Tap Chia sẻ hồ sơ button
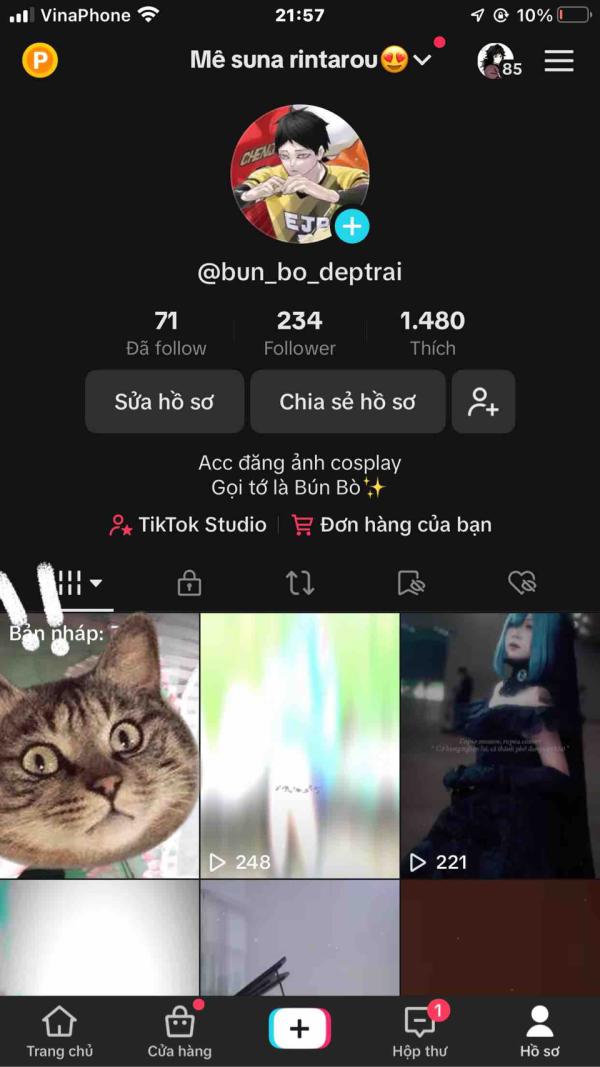Screen dimensions: 600x1067 (x=347, y=402)
